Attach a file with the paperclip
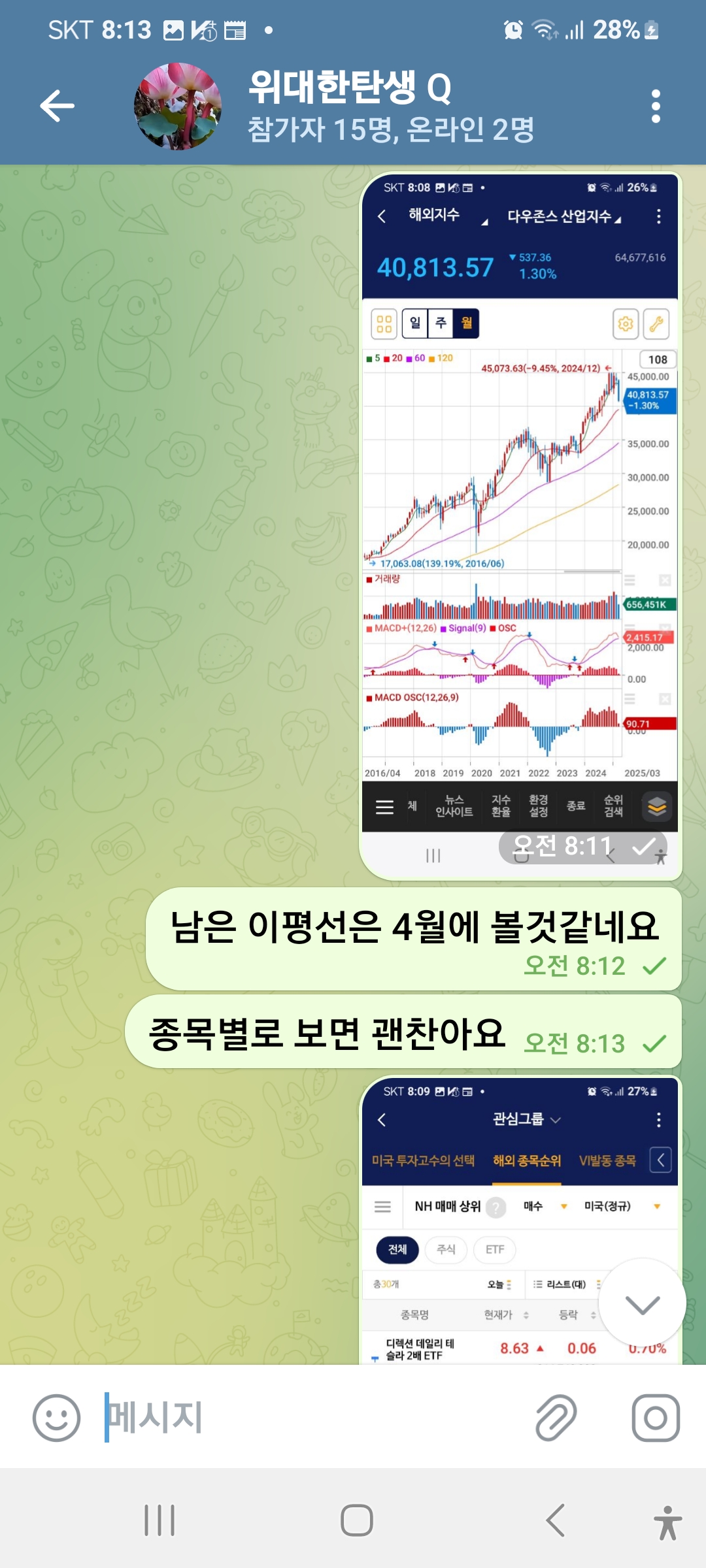Screen dimensions: 706x1568 tap(556, 1418)
